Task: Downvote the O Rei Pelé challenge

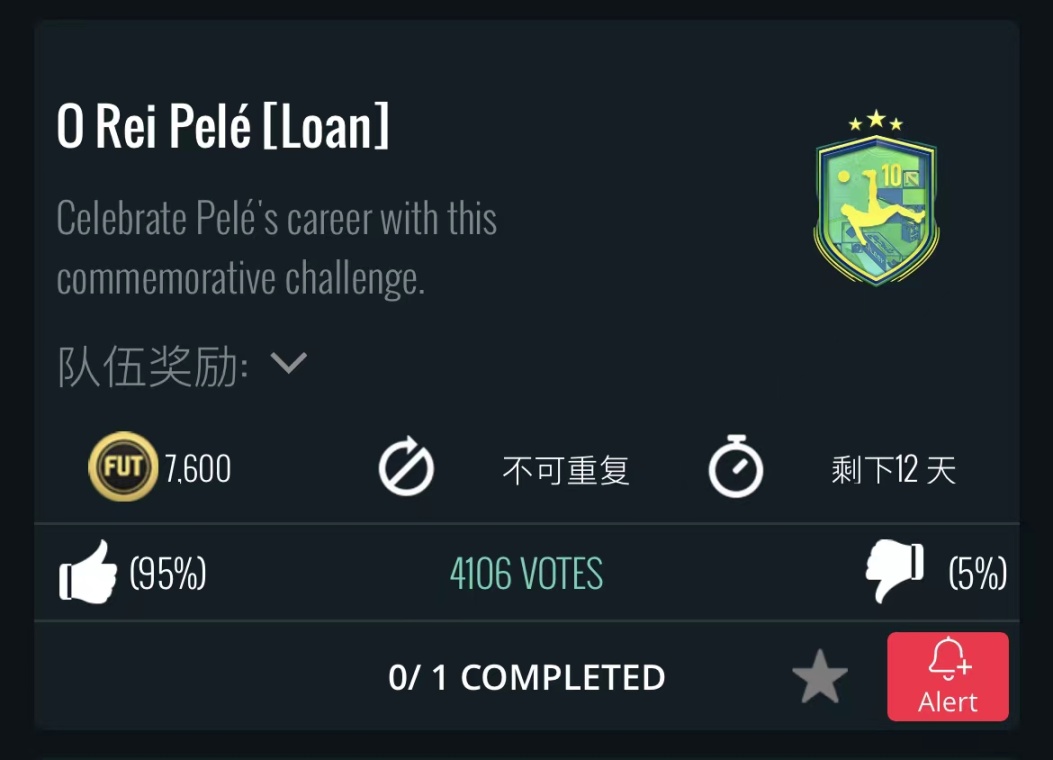Action: [894, 572]
